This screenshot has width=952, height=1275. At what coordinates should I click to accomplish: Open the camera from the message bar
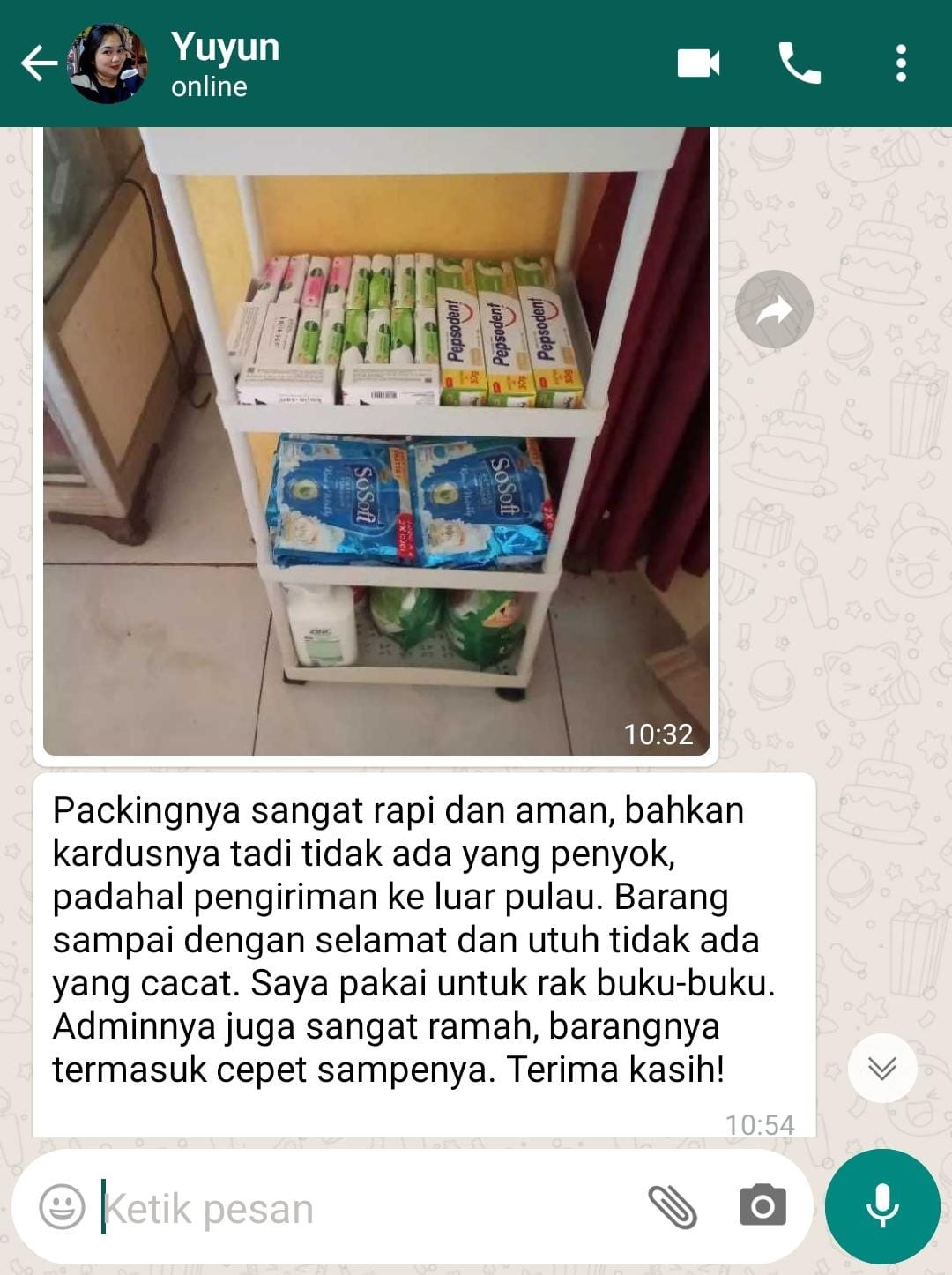tap(762, 1206)
